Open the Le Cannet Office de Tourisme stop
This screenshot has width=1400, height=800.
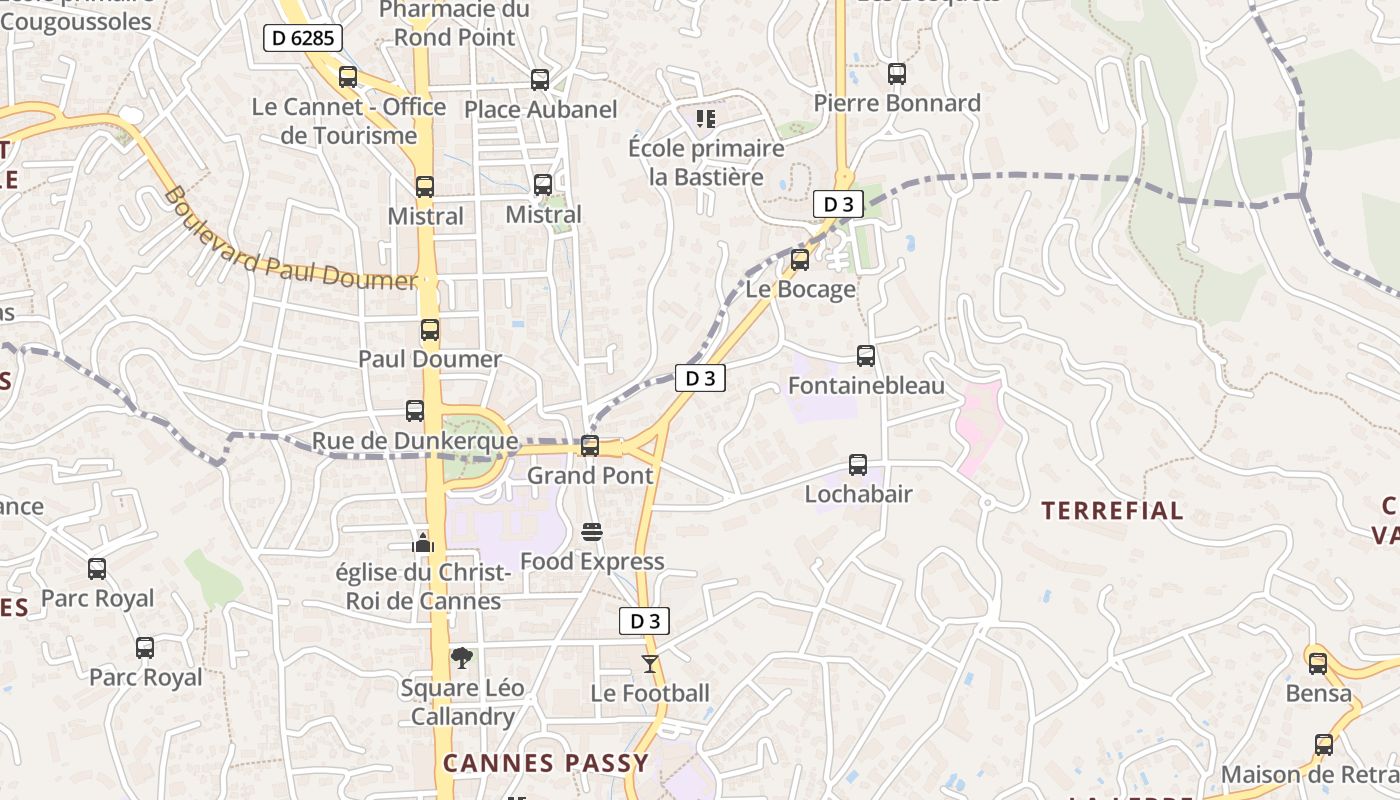348,77
